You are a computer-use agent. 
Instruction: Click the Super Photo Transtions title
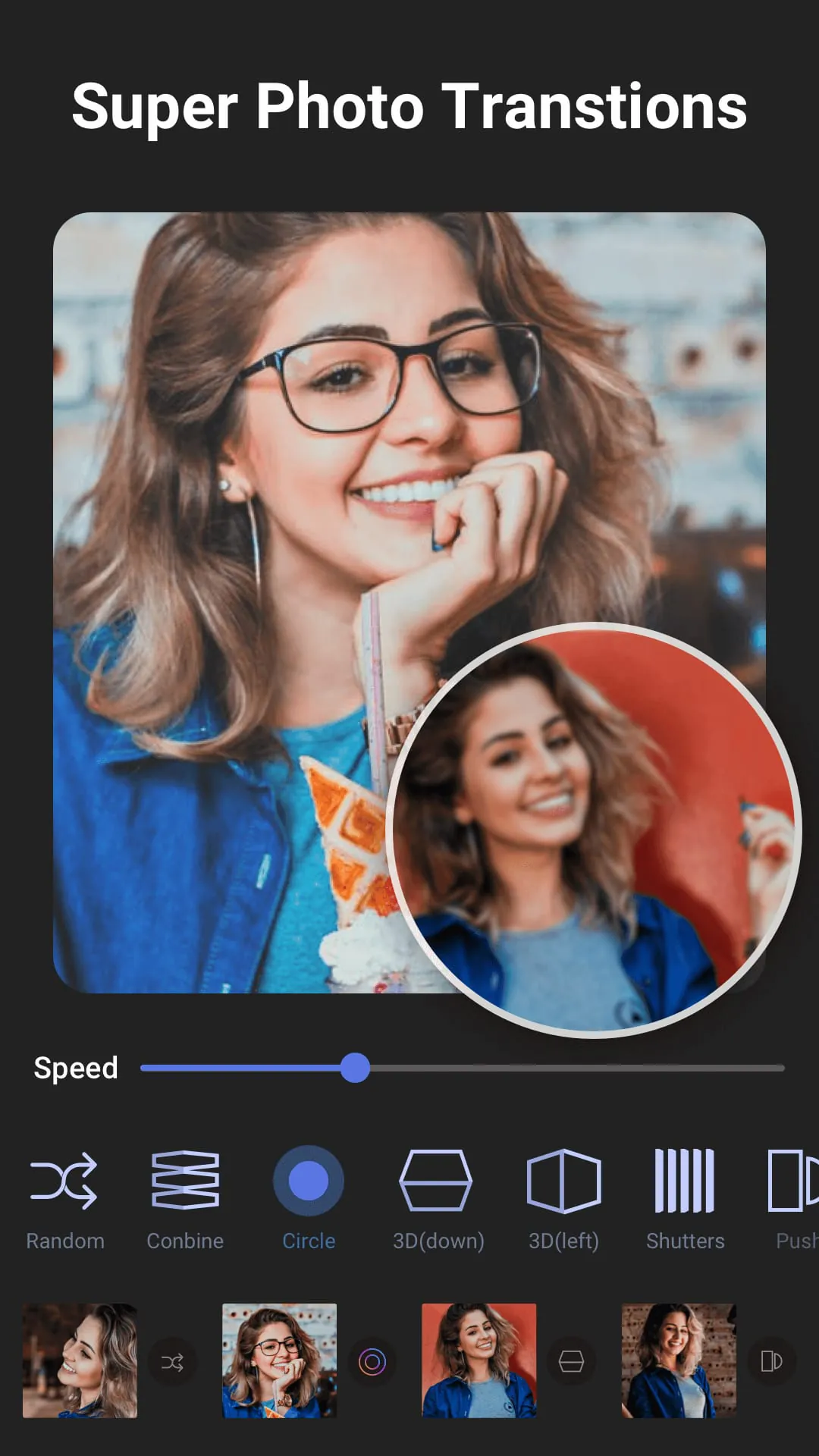point(409,108)
